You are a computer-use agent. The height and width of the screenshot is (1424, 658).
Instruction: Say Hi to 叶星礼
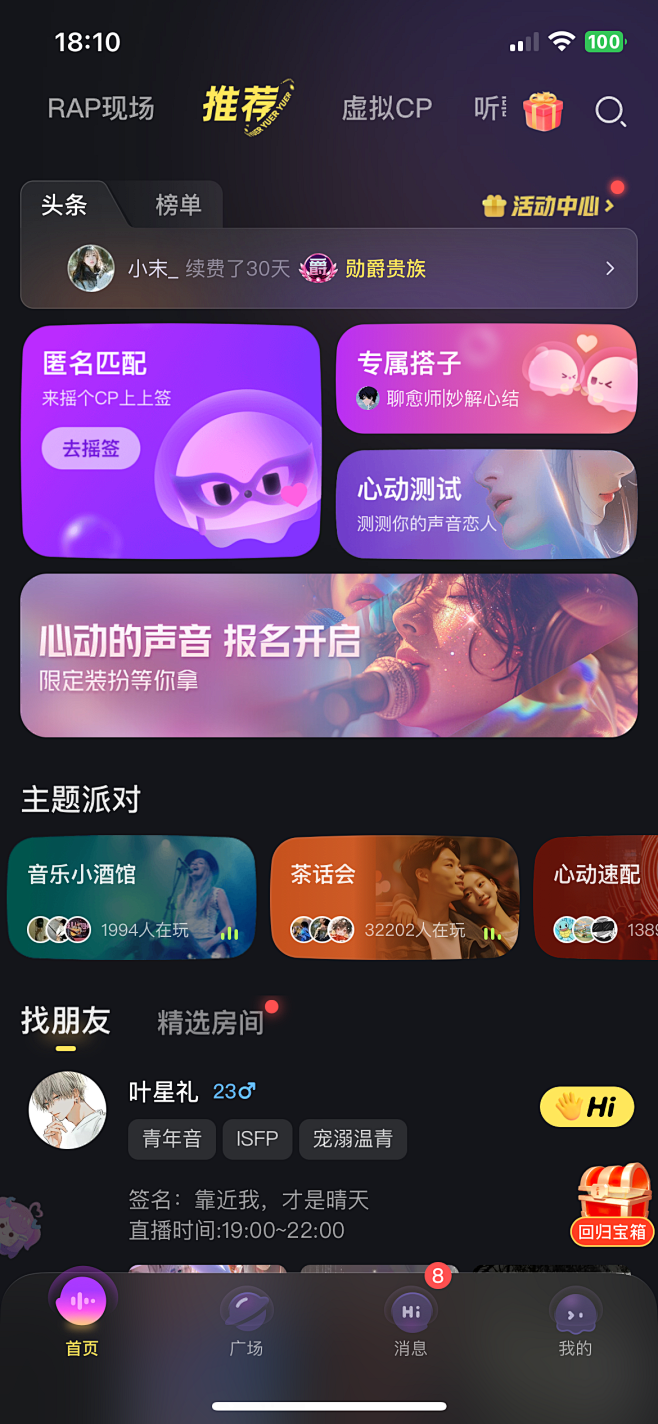(587, 1107)
